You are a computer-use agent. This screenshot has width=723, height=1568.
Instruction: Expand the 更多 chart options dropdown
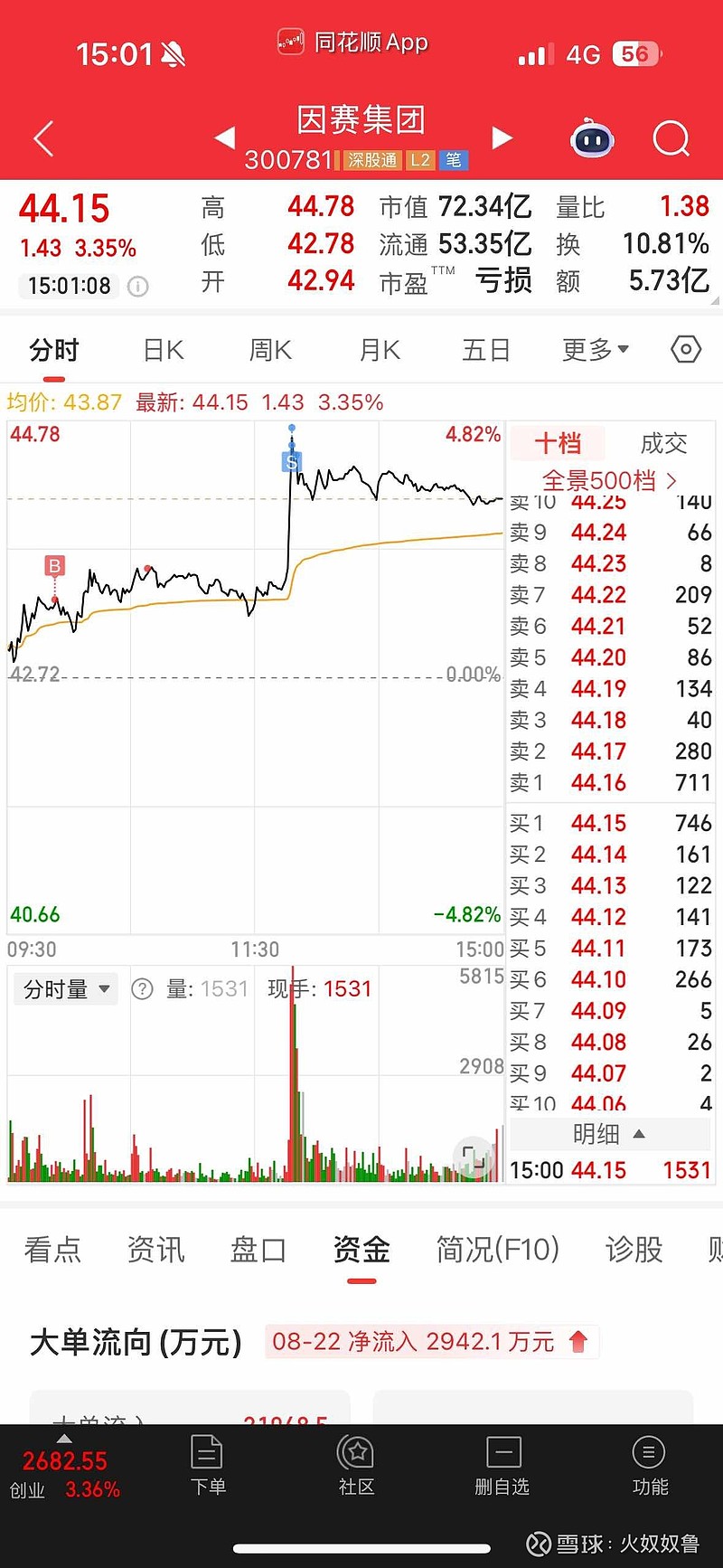(596, 350)
